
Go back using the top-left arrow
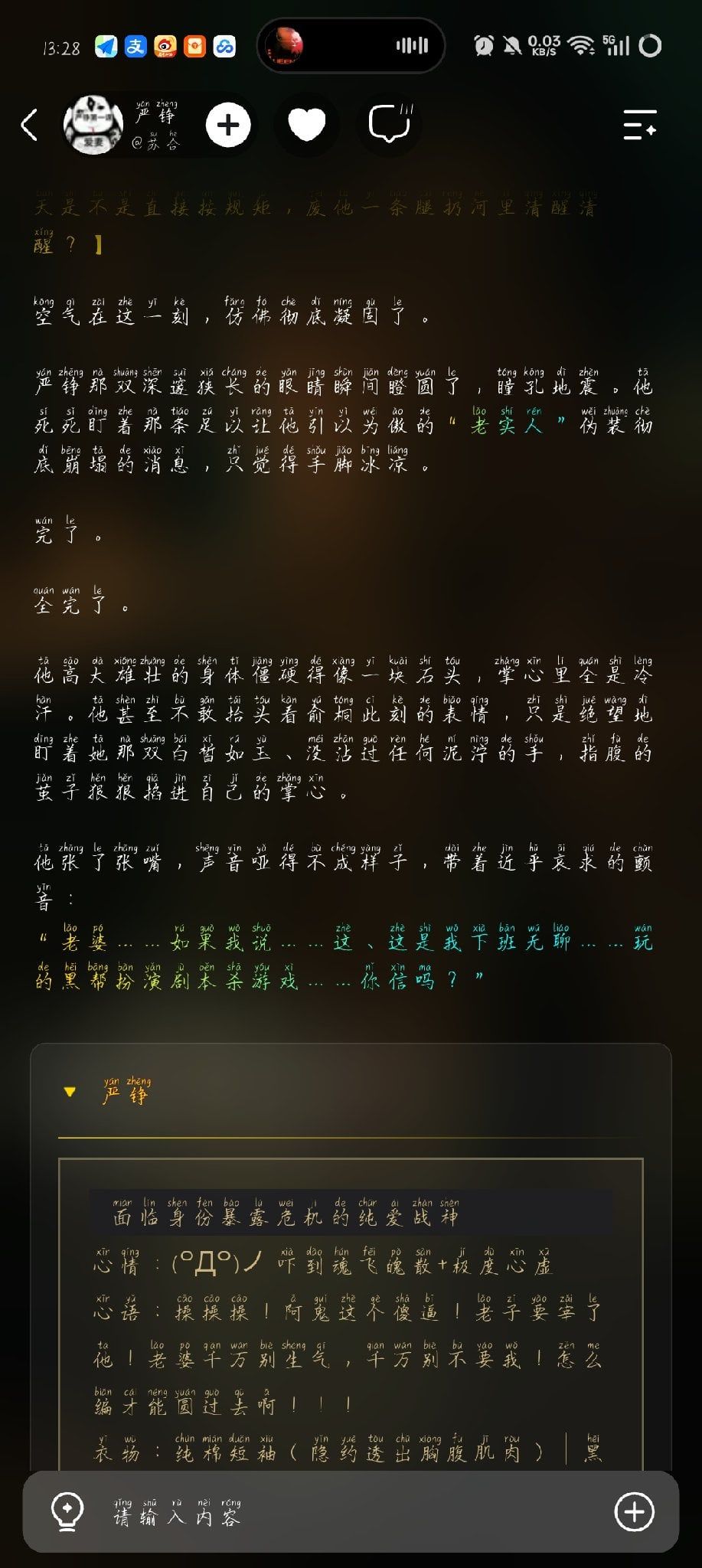(29, 125)
